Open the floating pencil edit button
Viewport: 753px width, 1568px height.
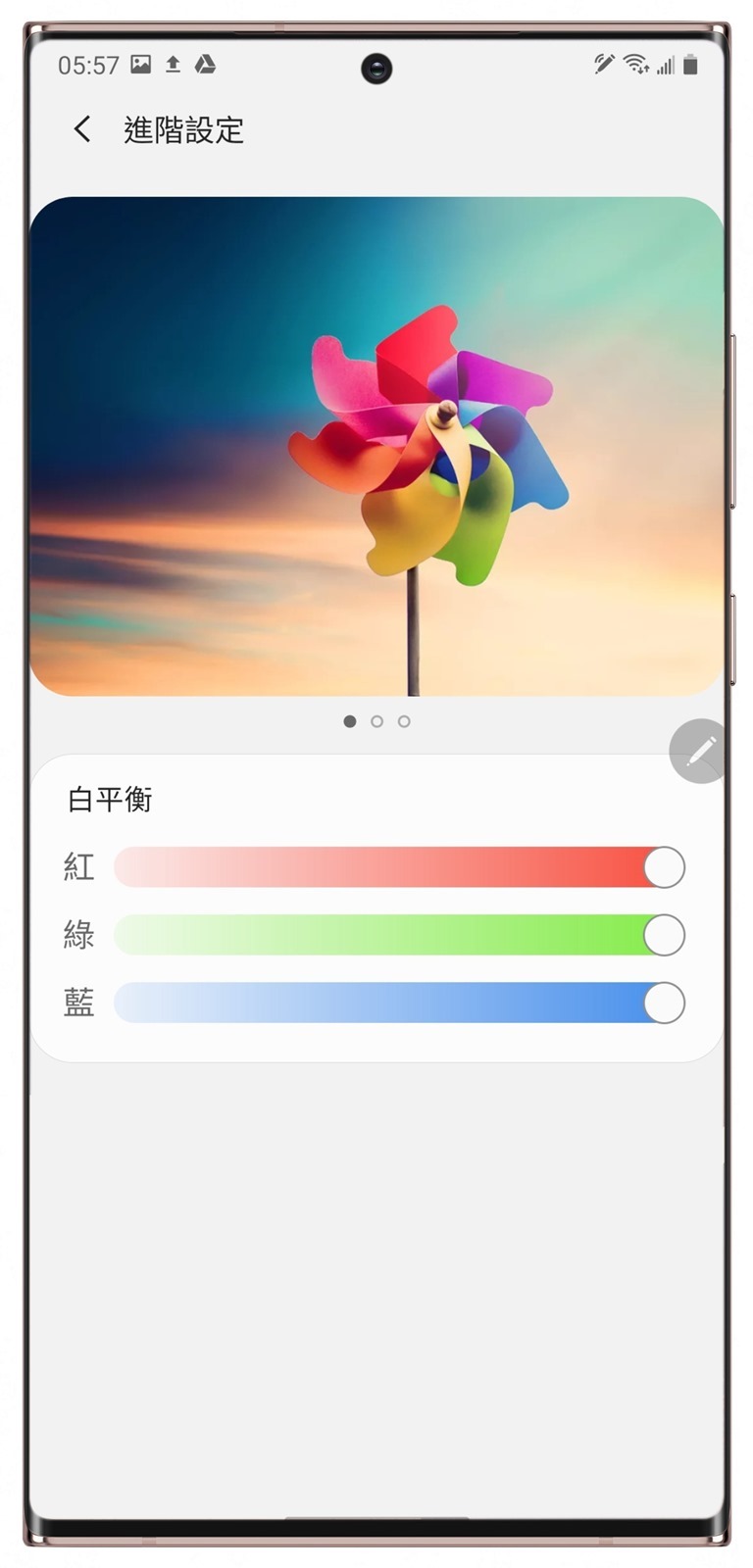tap(700, 752)
